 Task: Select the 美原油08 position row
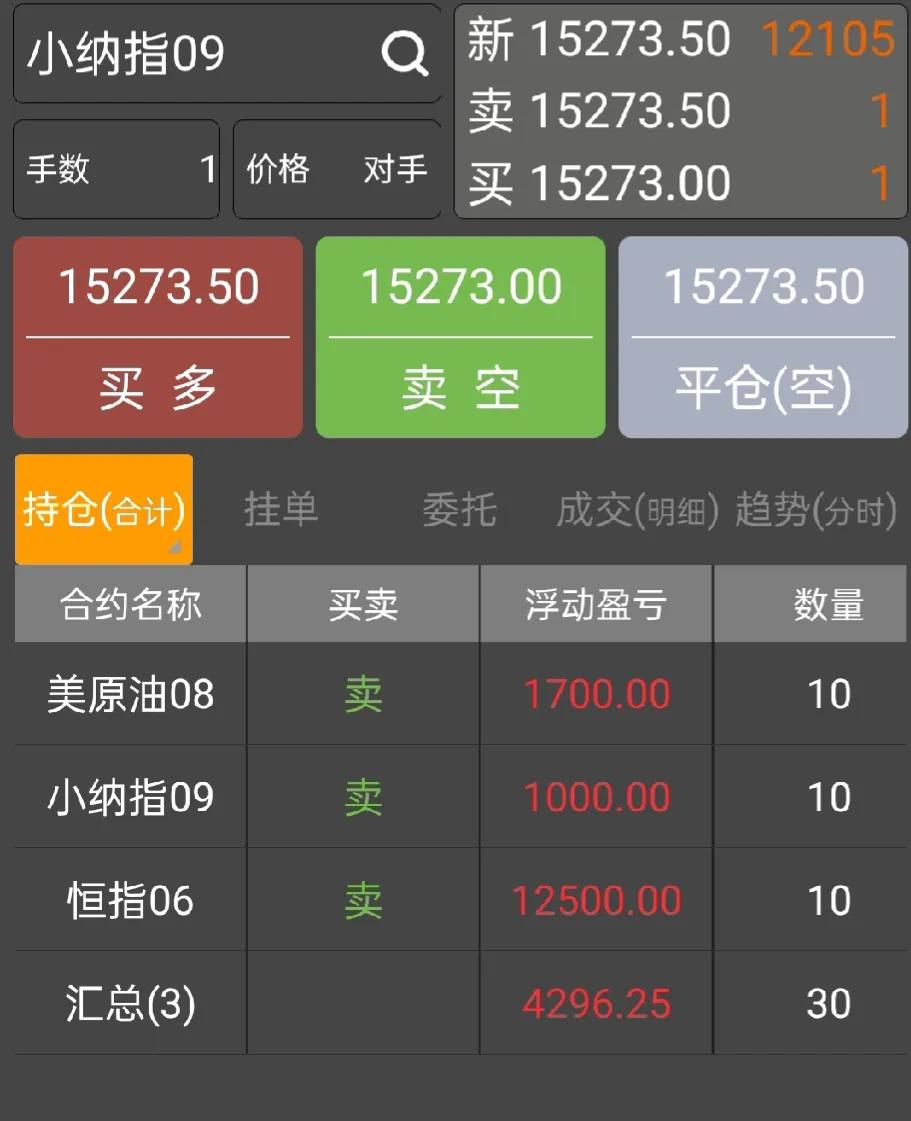(x=455, y=694)
